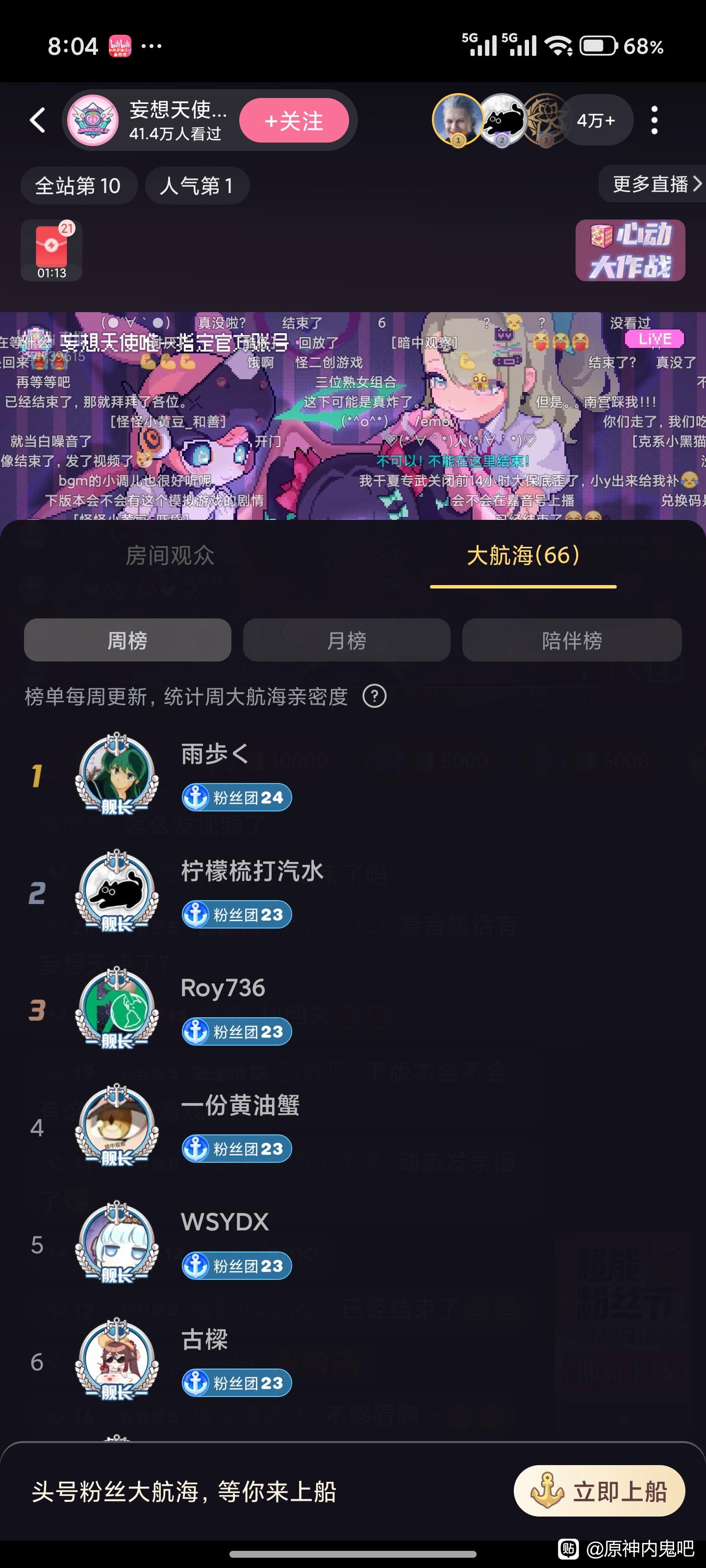
Task: Open the ranking rules help icon
Action: (375, 696)
